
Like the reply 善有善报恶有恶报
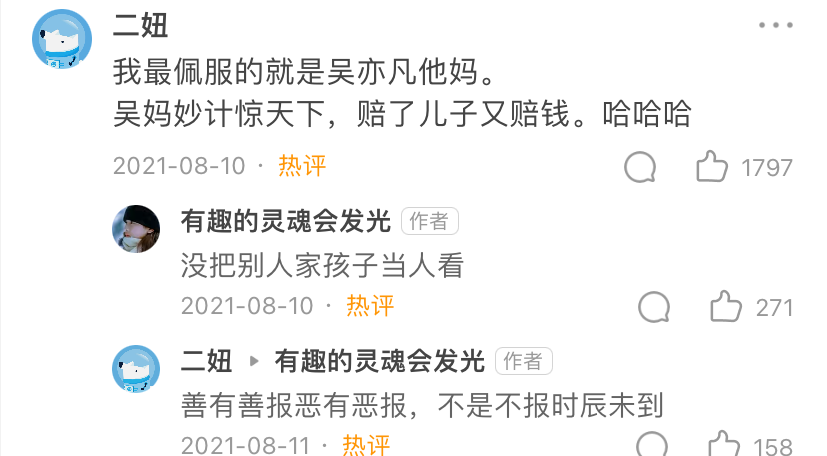[x=723, y=444]
